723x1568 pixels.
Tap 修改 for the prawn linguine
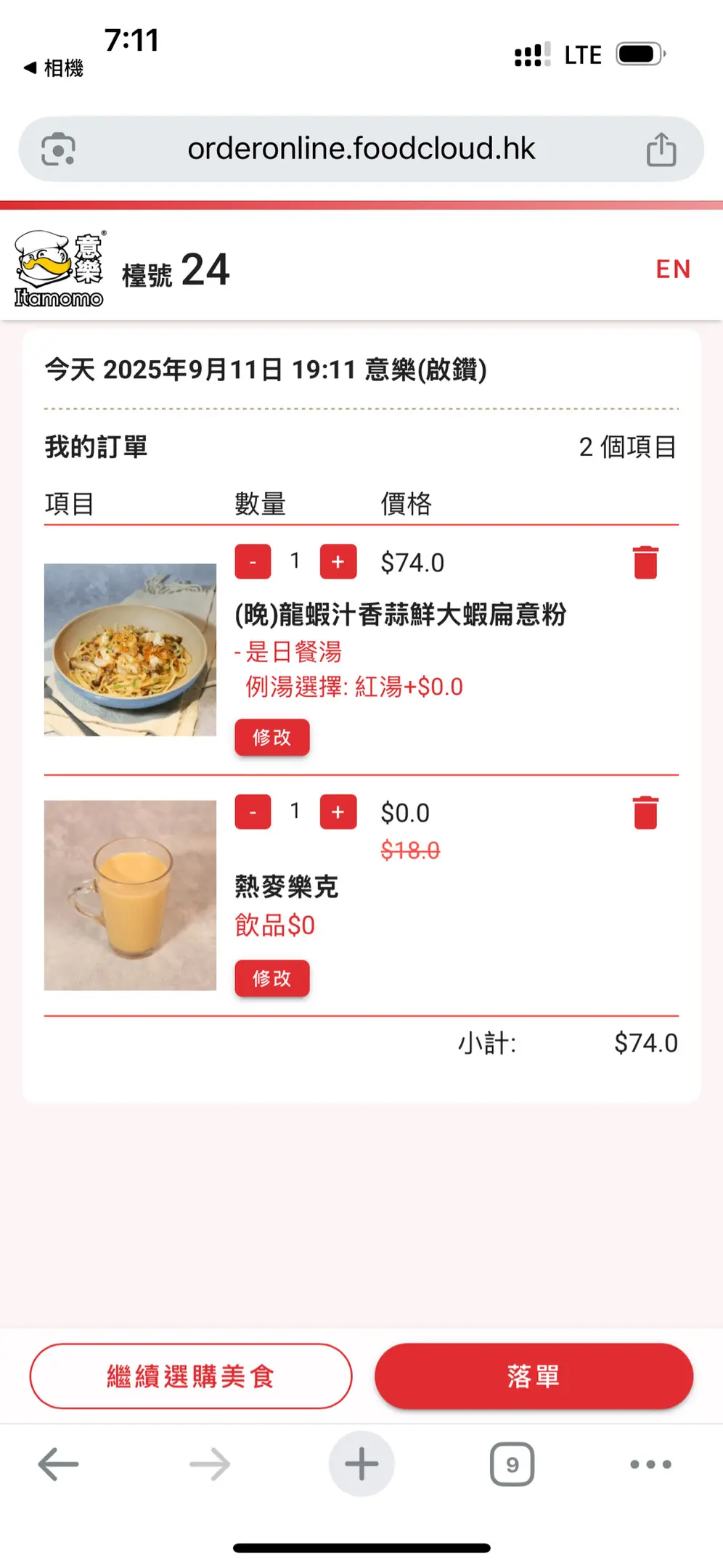point(271,738)
